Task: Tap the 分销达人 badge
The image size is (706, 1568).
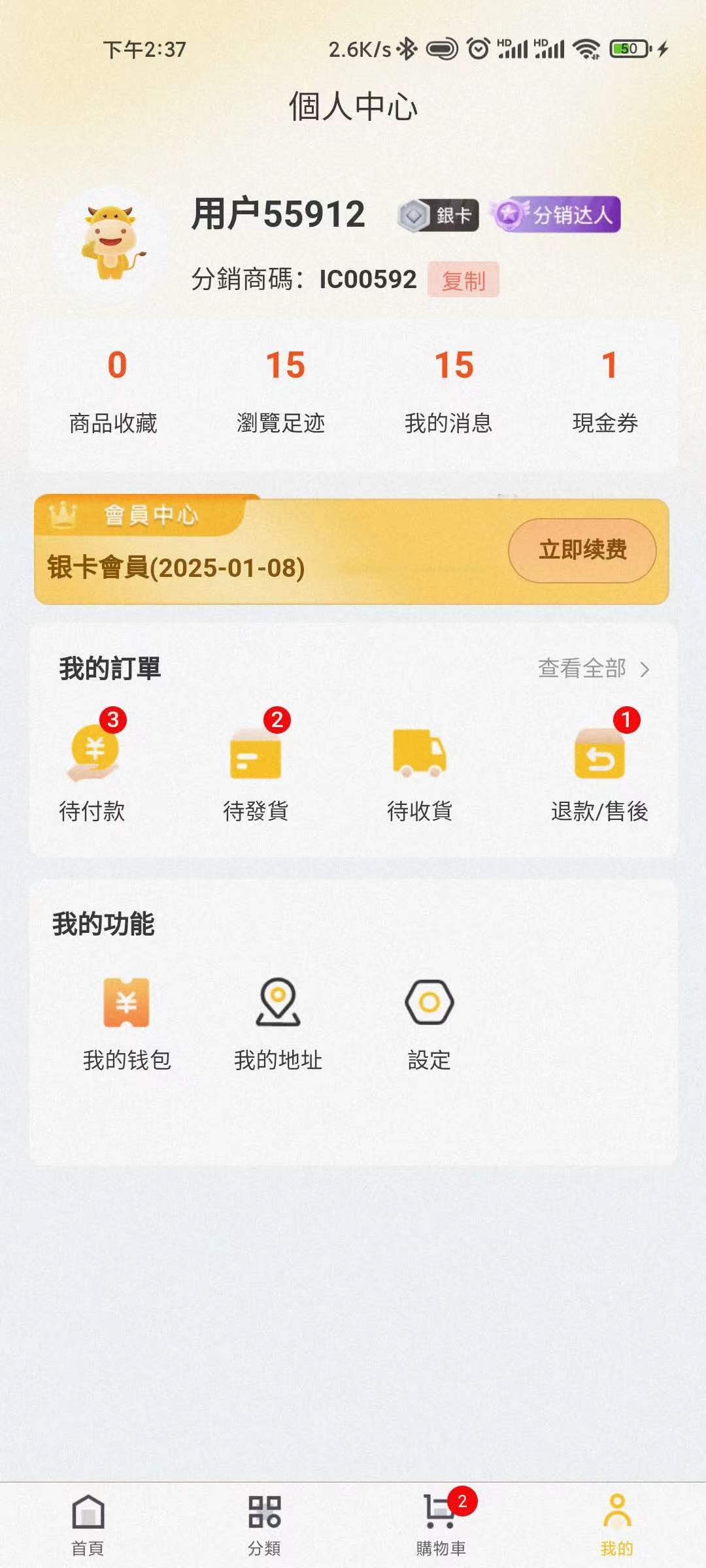Action: [555, 214]
